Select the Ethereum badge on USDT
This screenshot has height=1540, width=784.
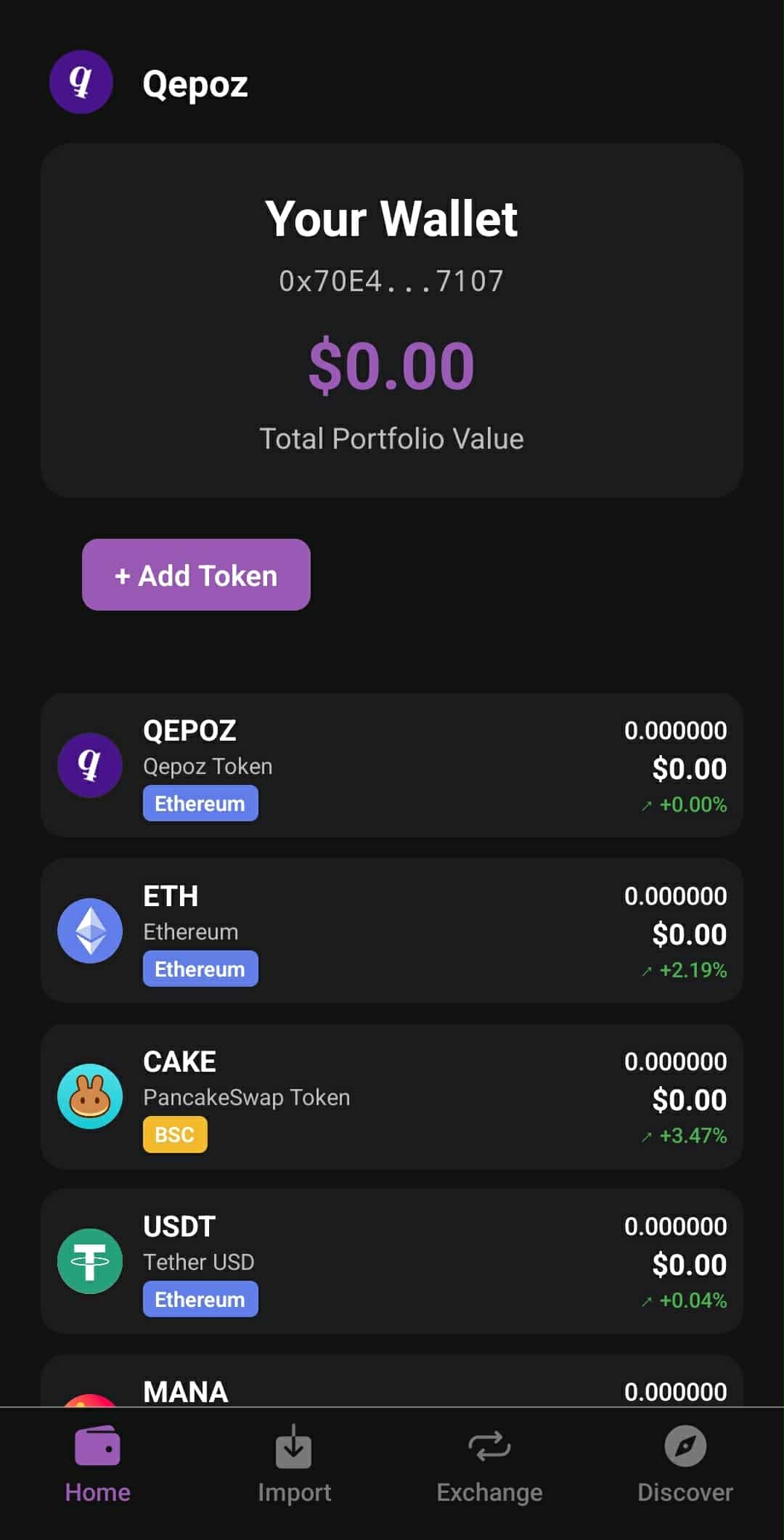200,1299
